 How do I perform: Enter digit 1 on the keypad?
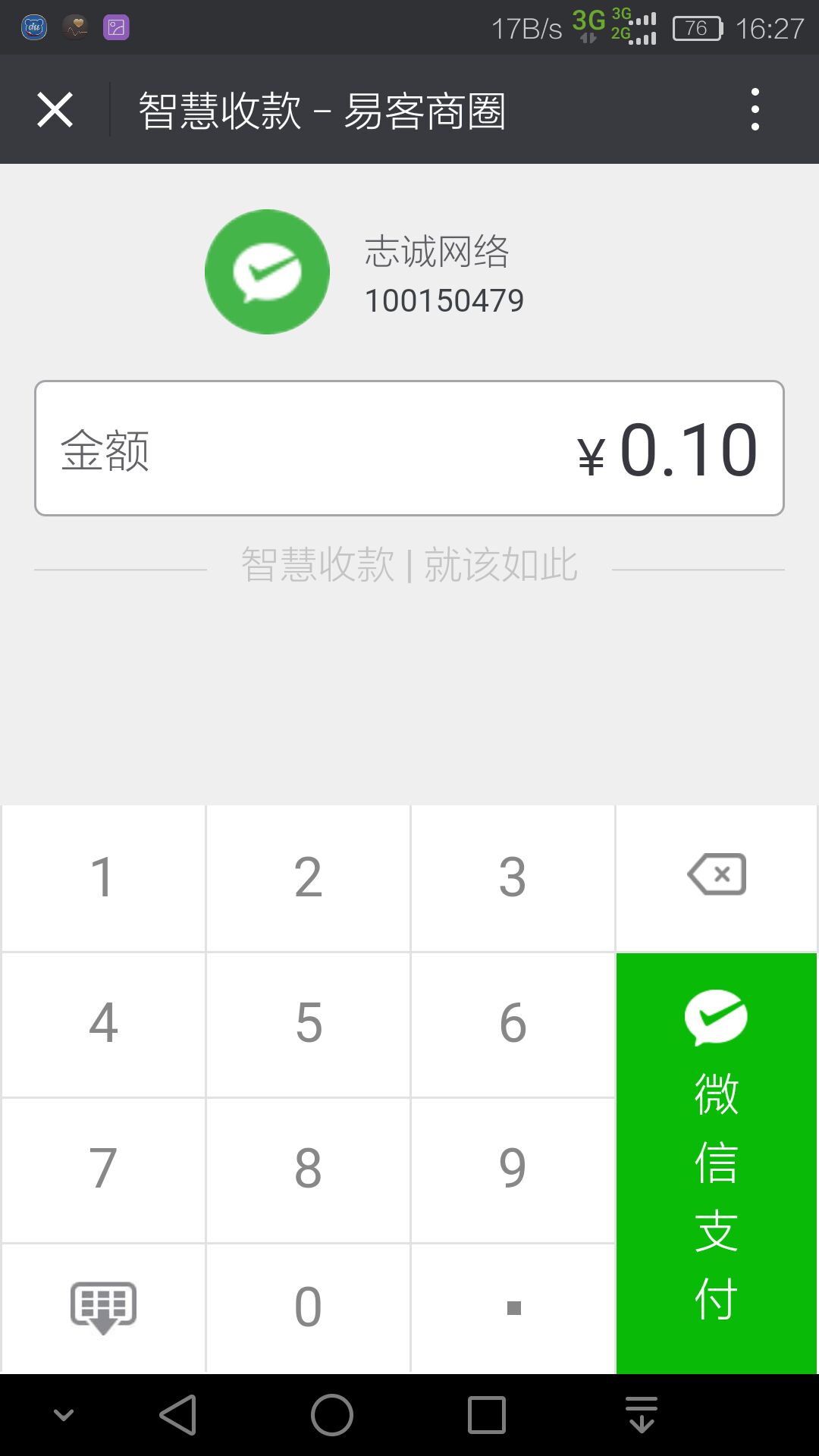click(x=103, y=877)
